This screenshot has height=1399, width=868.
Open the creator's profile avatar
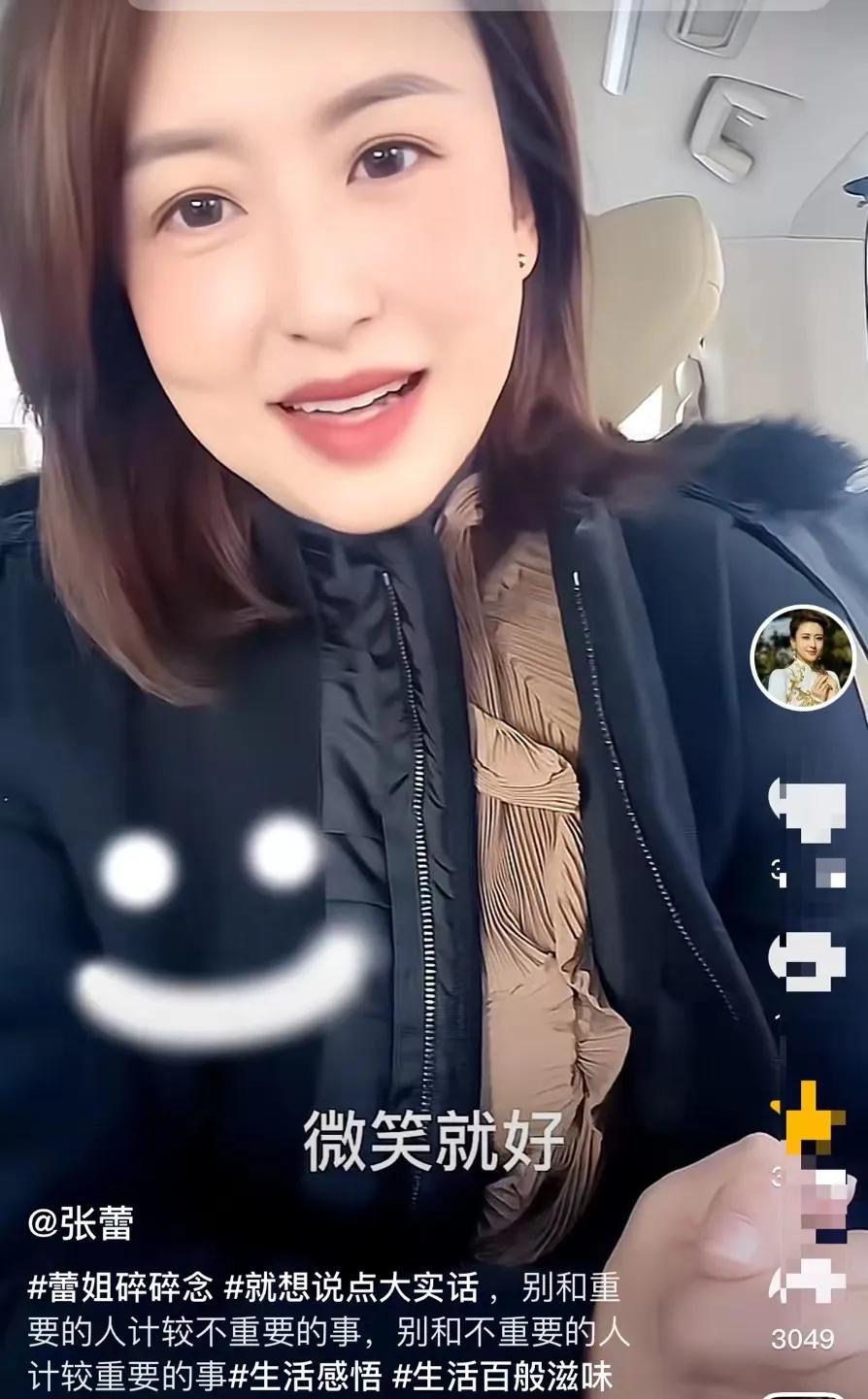(x=803, y=657)
